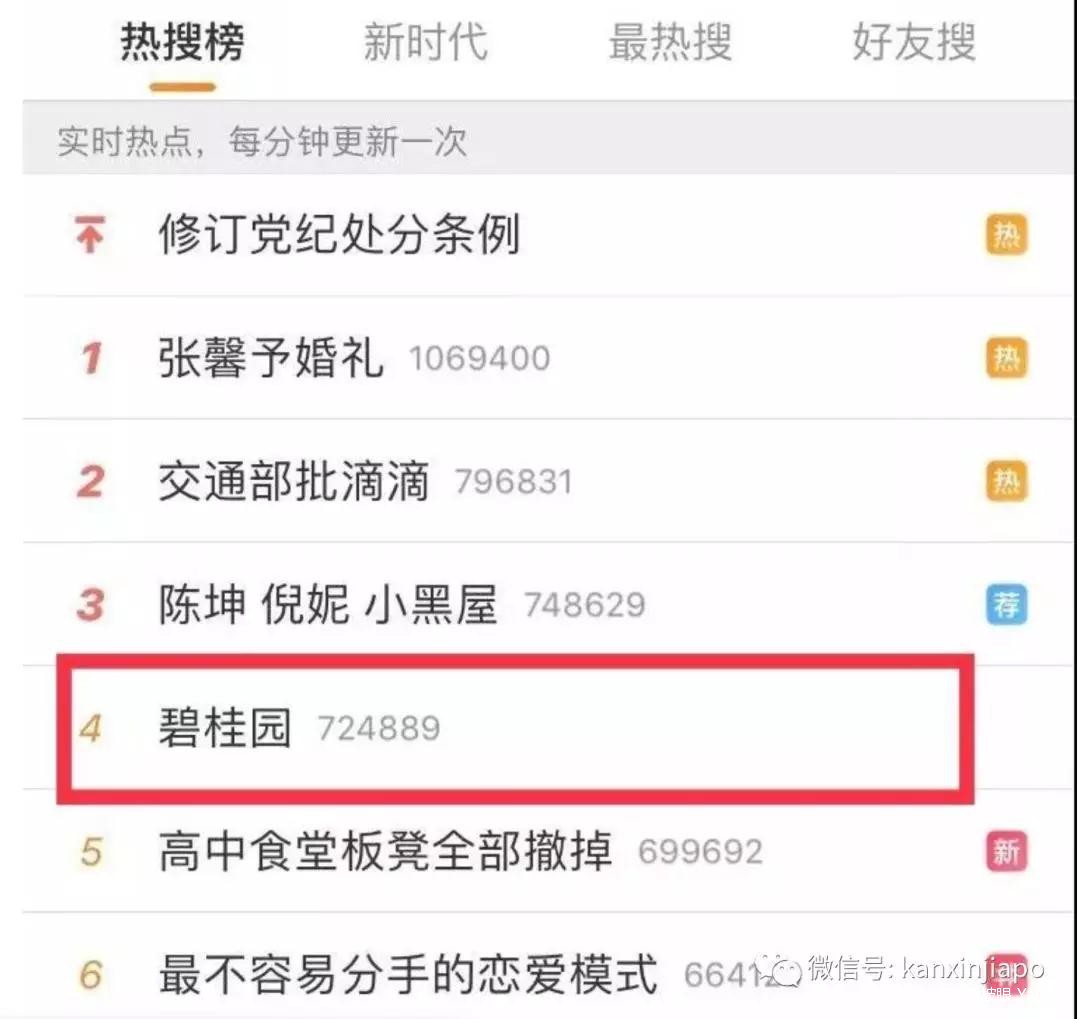1080x1019 pixels.
Task: Open 高中食堂板凳全部撤掉 topic
Action: pos(385,852)
